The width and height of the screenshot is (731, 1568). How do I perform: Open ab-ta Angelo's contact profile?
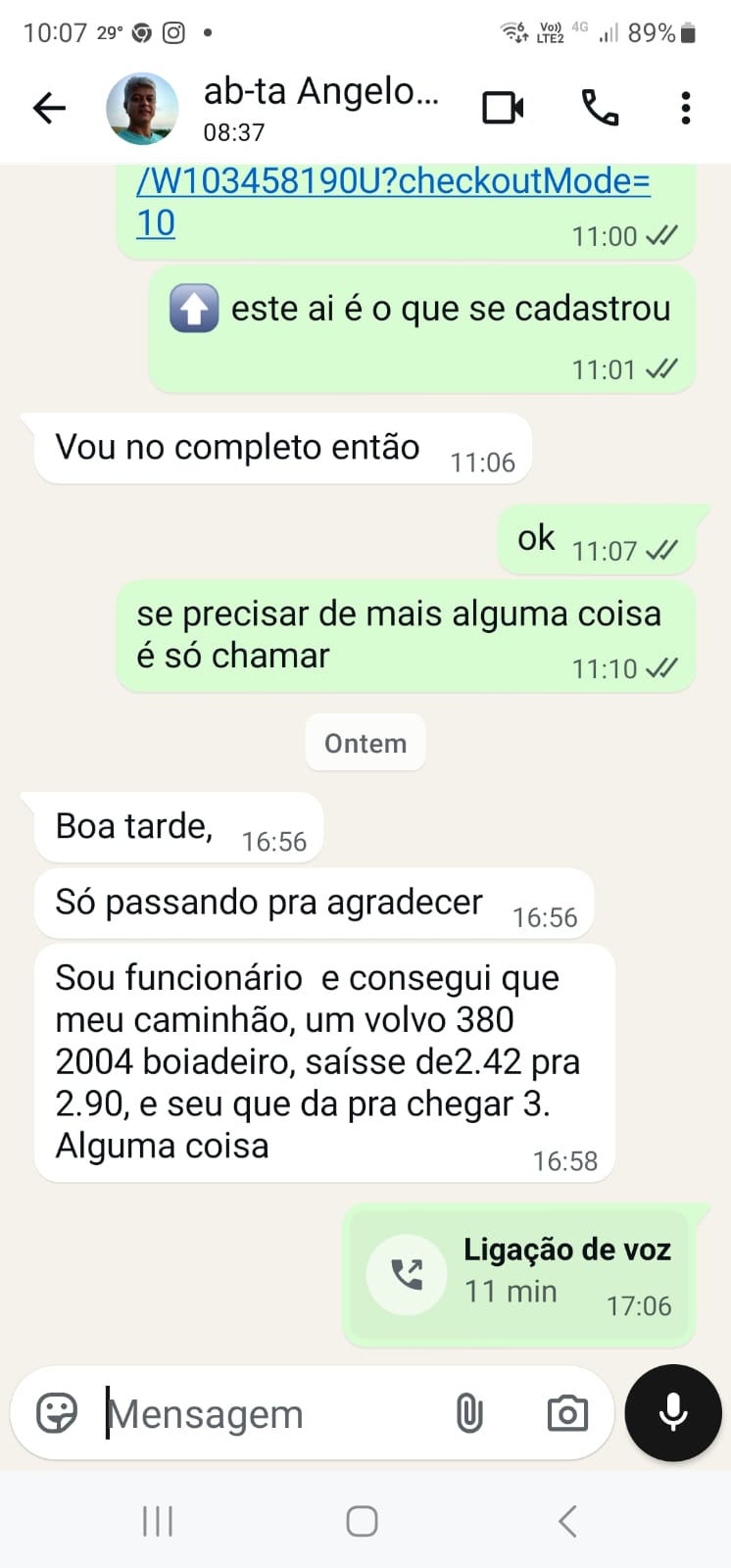click(x=320, y=108)
